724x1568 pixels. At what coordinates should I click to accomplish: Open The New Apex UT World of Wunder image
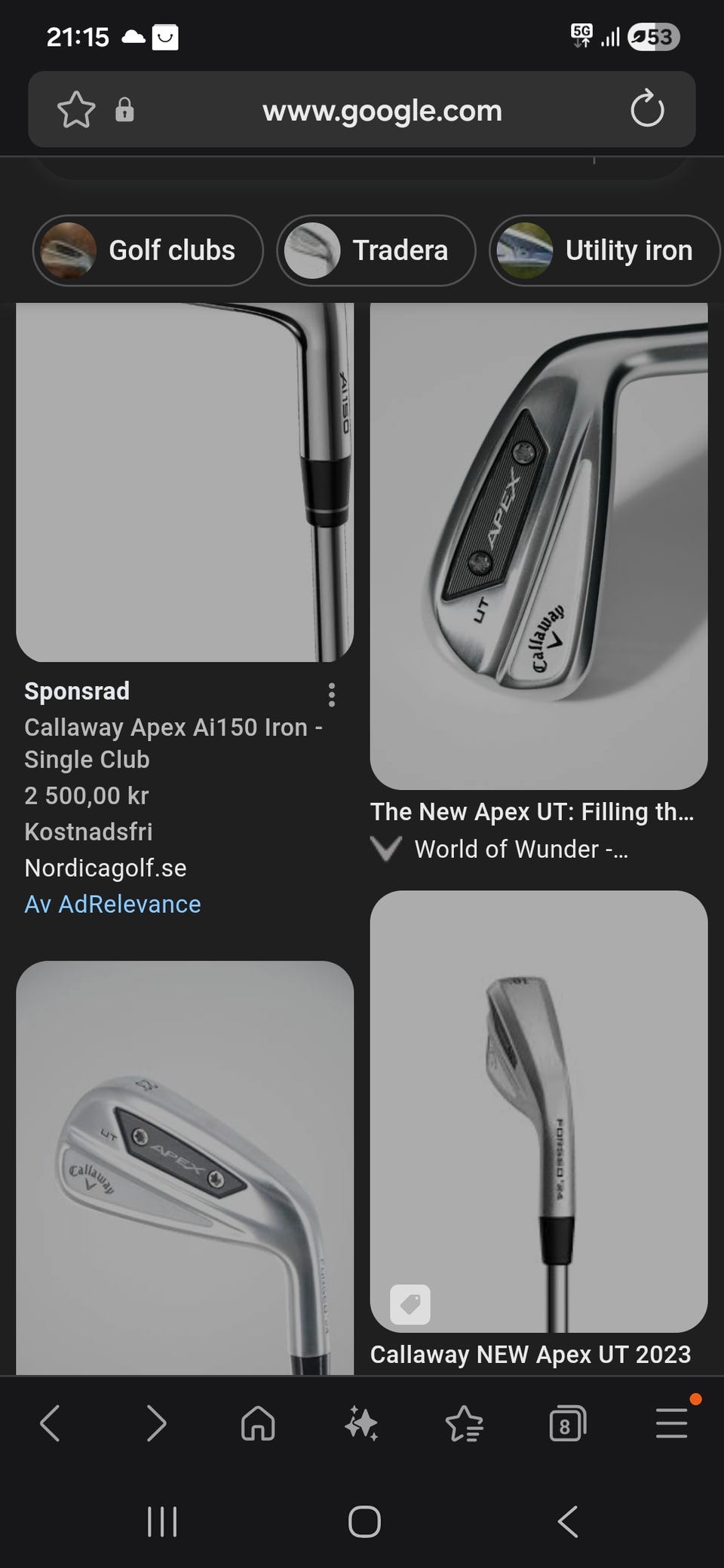coord(538,546)
